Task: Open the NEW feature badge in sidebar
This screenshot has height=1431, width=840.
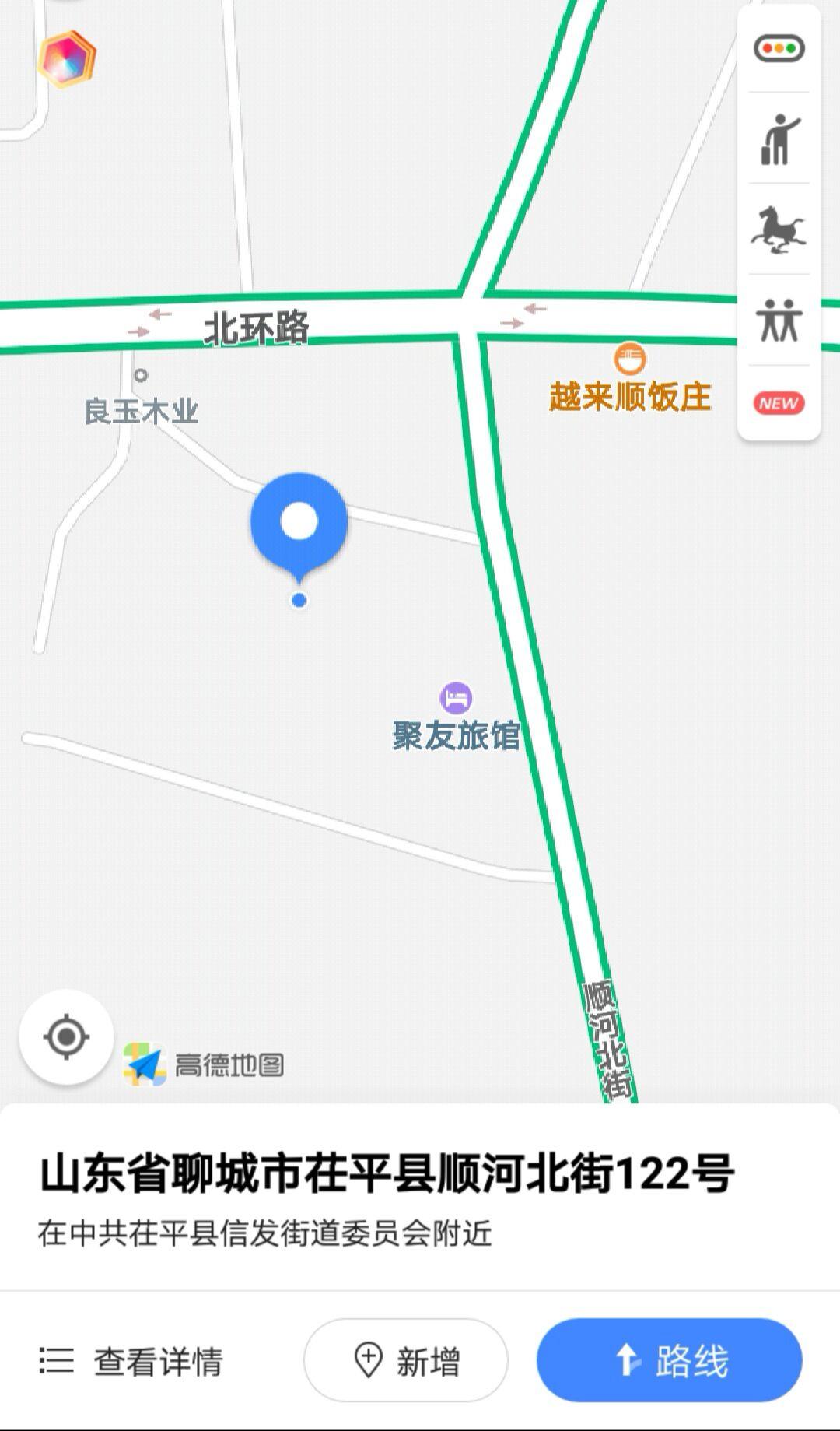Action: point(777,403)
